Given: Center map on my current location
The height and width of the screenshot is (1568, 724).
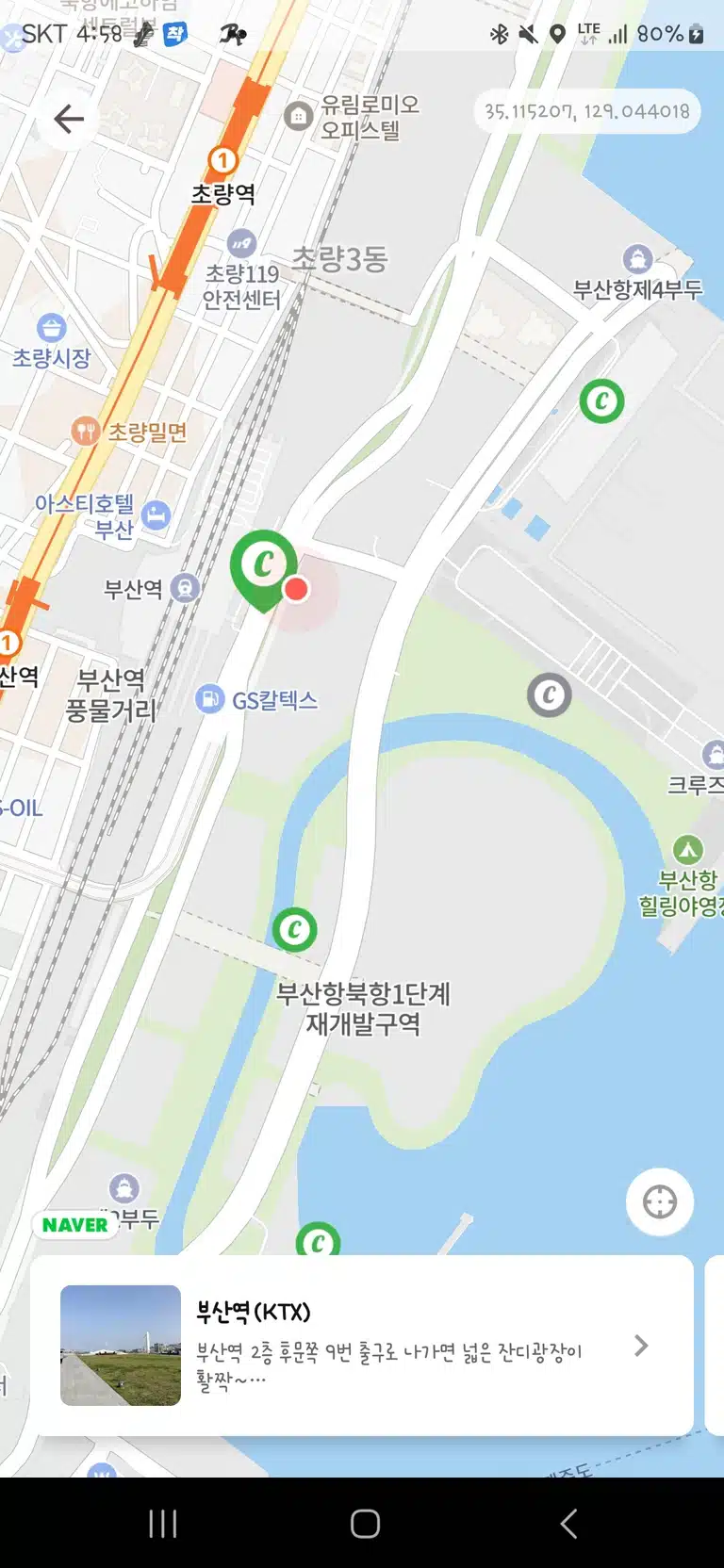Looking at the screenshot, I should coord(660,1201).
